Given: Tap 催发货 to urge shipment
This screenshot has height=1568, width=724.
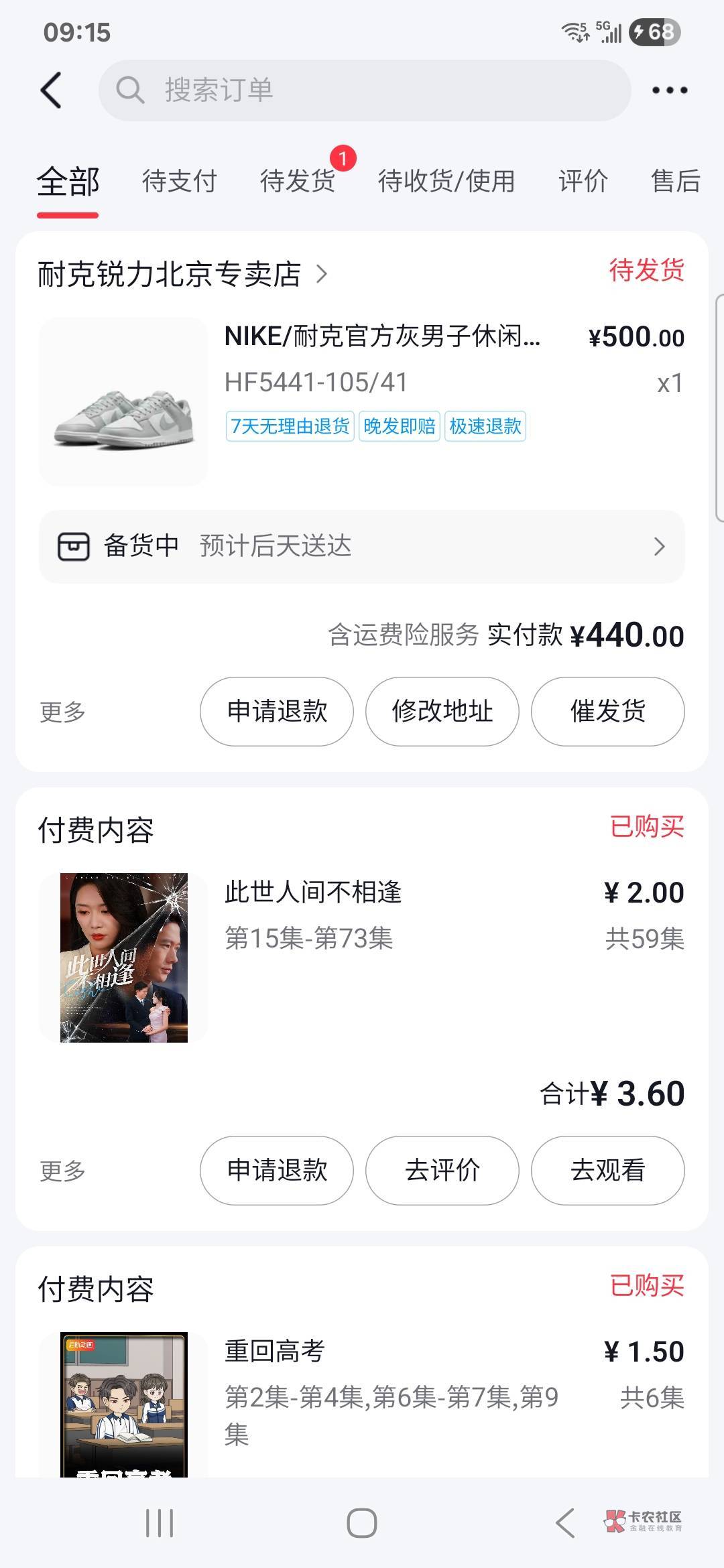Looking at the screenshot, I should [x=607, y=712].
